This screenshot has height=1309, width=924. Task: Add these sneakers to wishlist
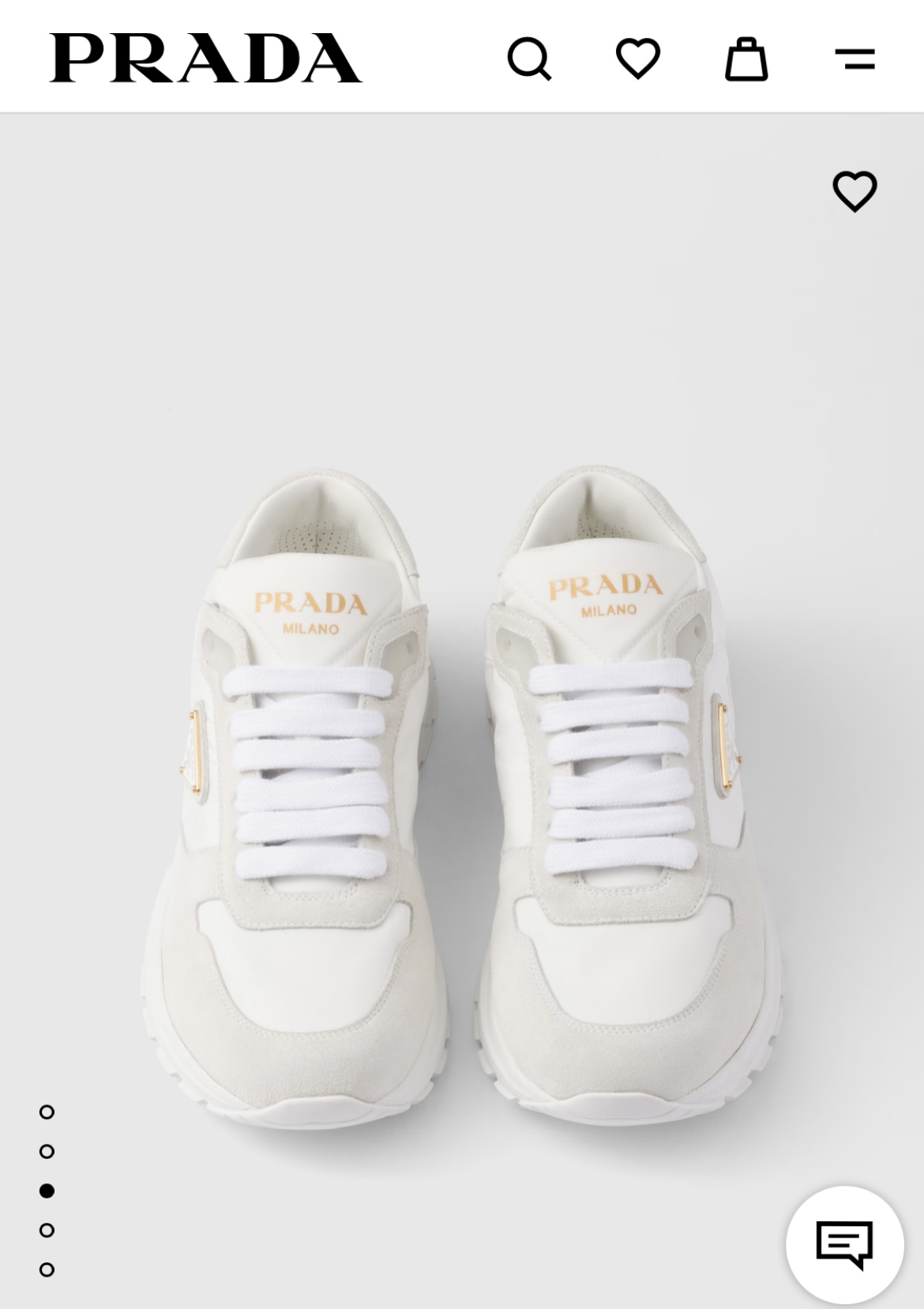tap(855, 191)
